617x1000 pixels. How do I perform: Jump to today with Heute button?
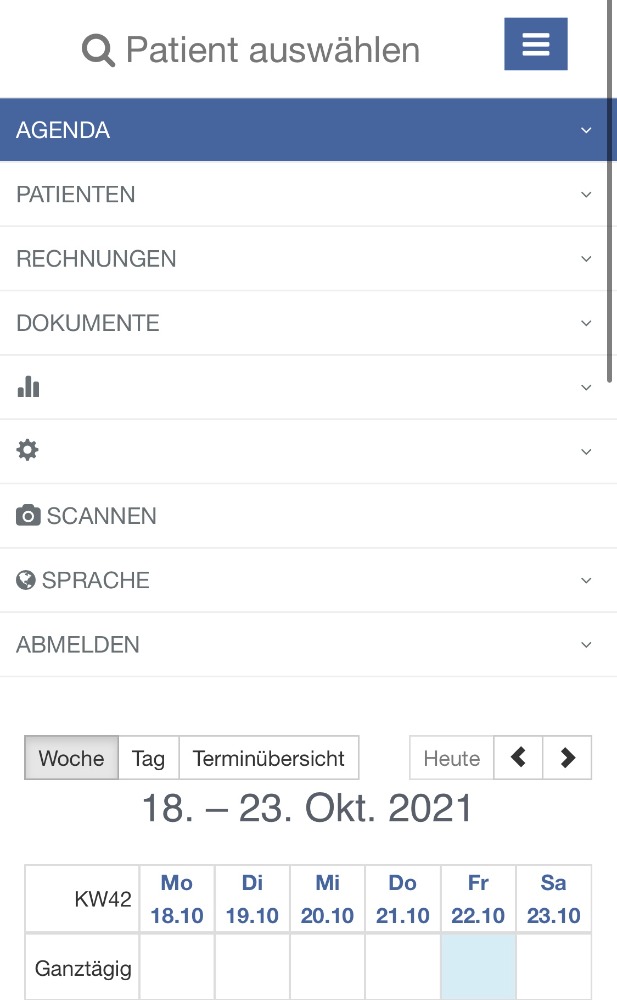coord(452,758)
